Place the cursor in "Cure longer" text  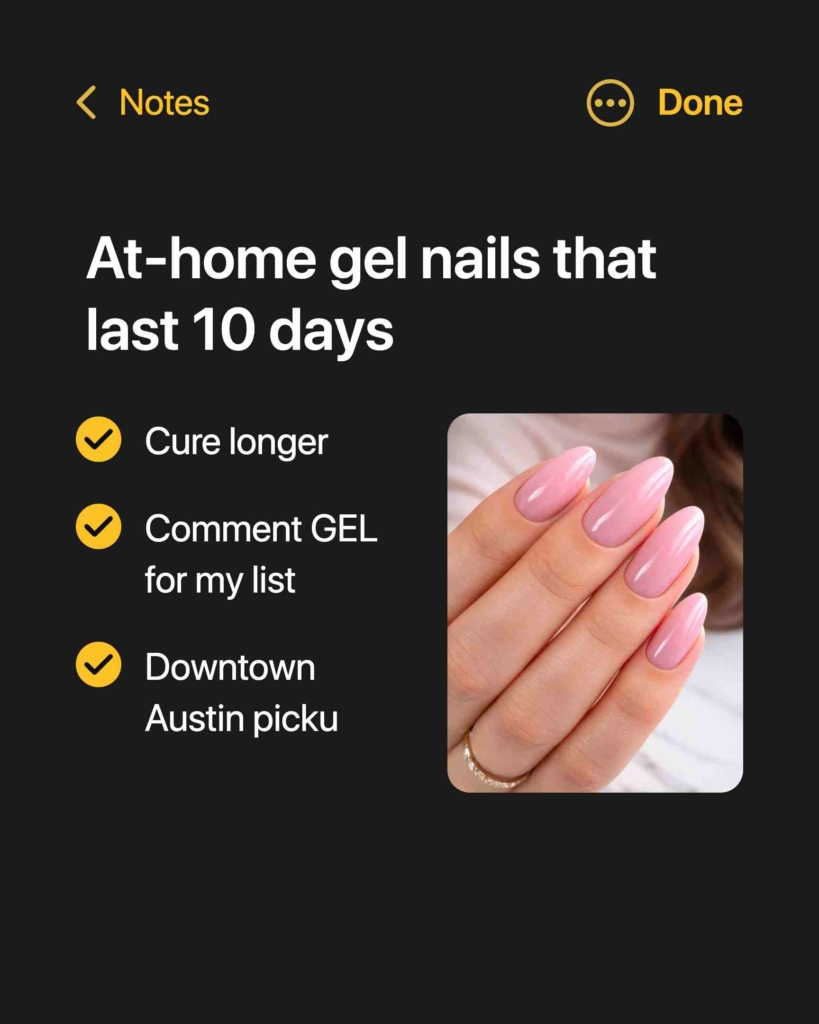point(235,441)
